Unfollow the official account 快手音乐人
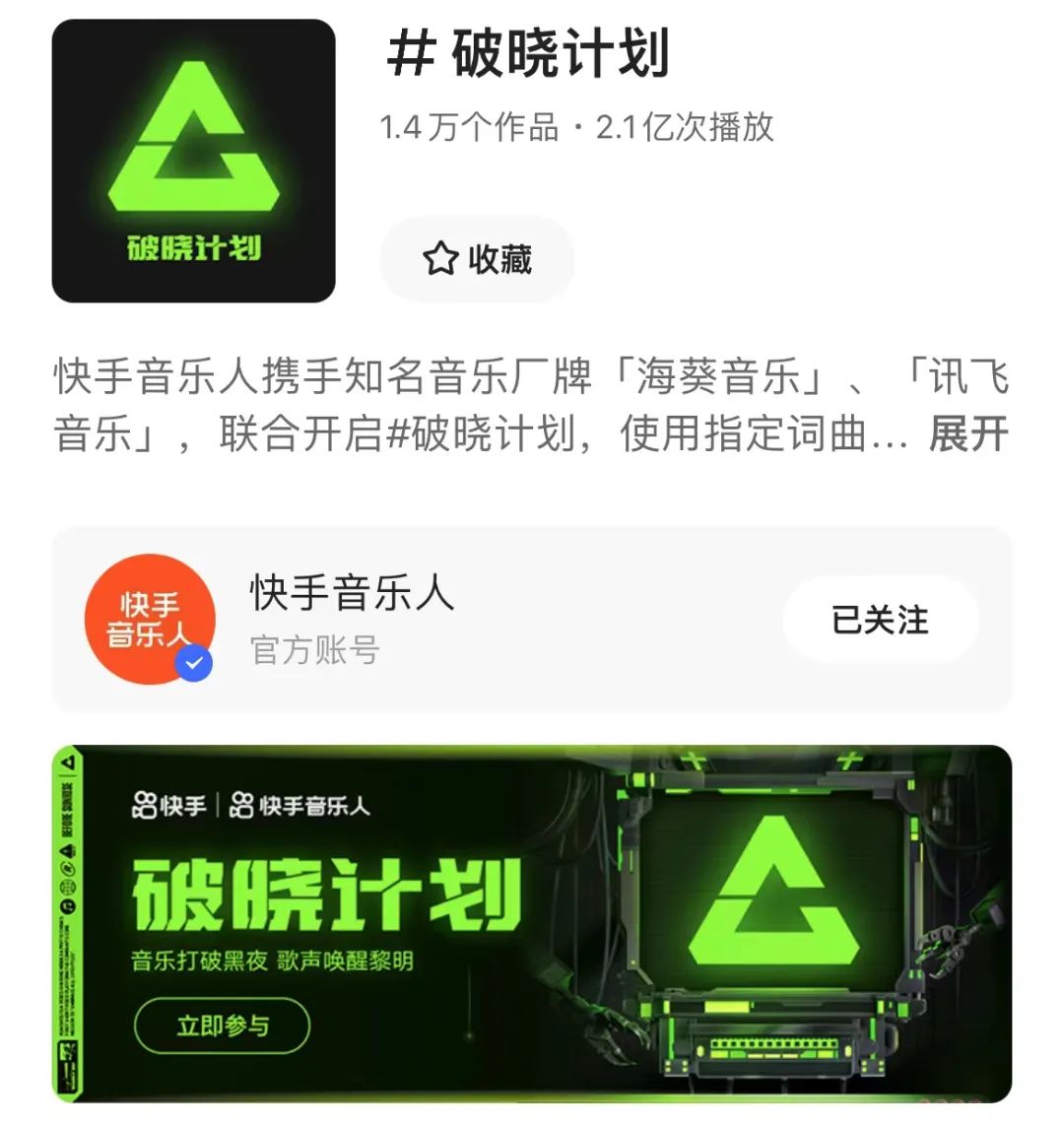This screenshot has height=1126, width=1064. pyautogui.click(x=880, y=619)
